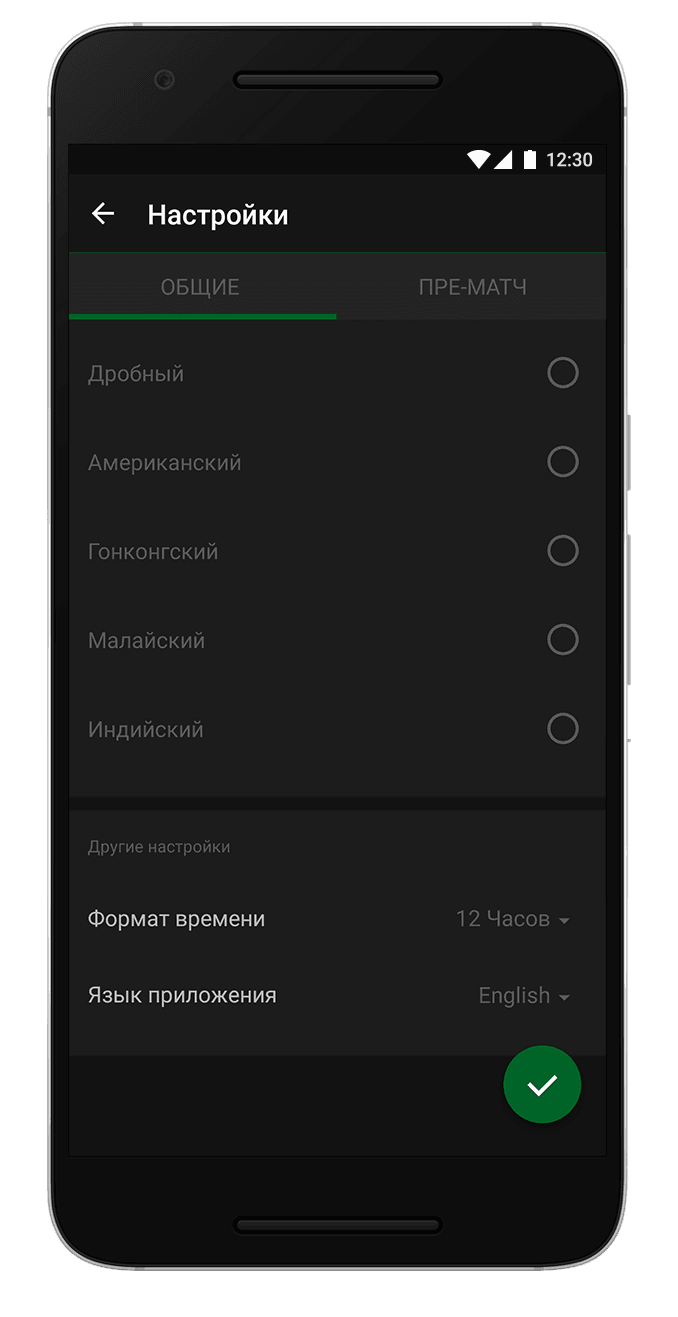Open the Формат времени dropdown
Viewport: 678px width, 1317px height.
pyautogui.click(x=512, y=919)
